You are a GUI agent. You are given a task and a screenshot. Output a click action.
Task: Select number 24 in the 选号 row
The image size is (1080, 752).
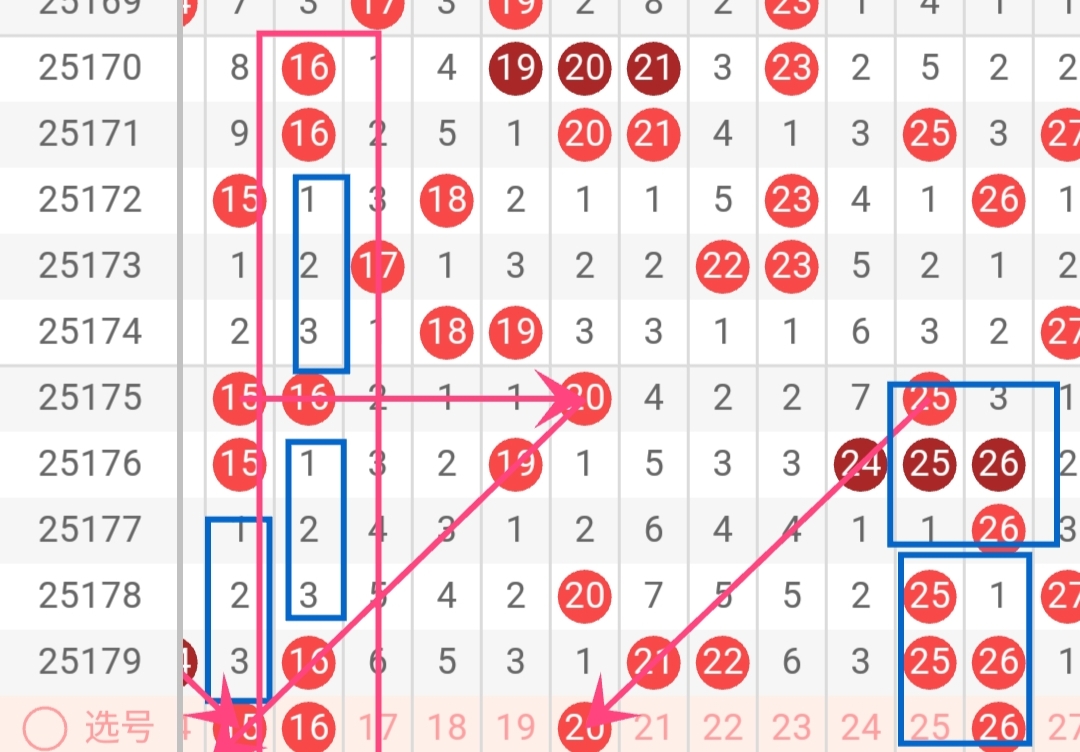pos(860,728)
